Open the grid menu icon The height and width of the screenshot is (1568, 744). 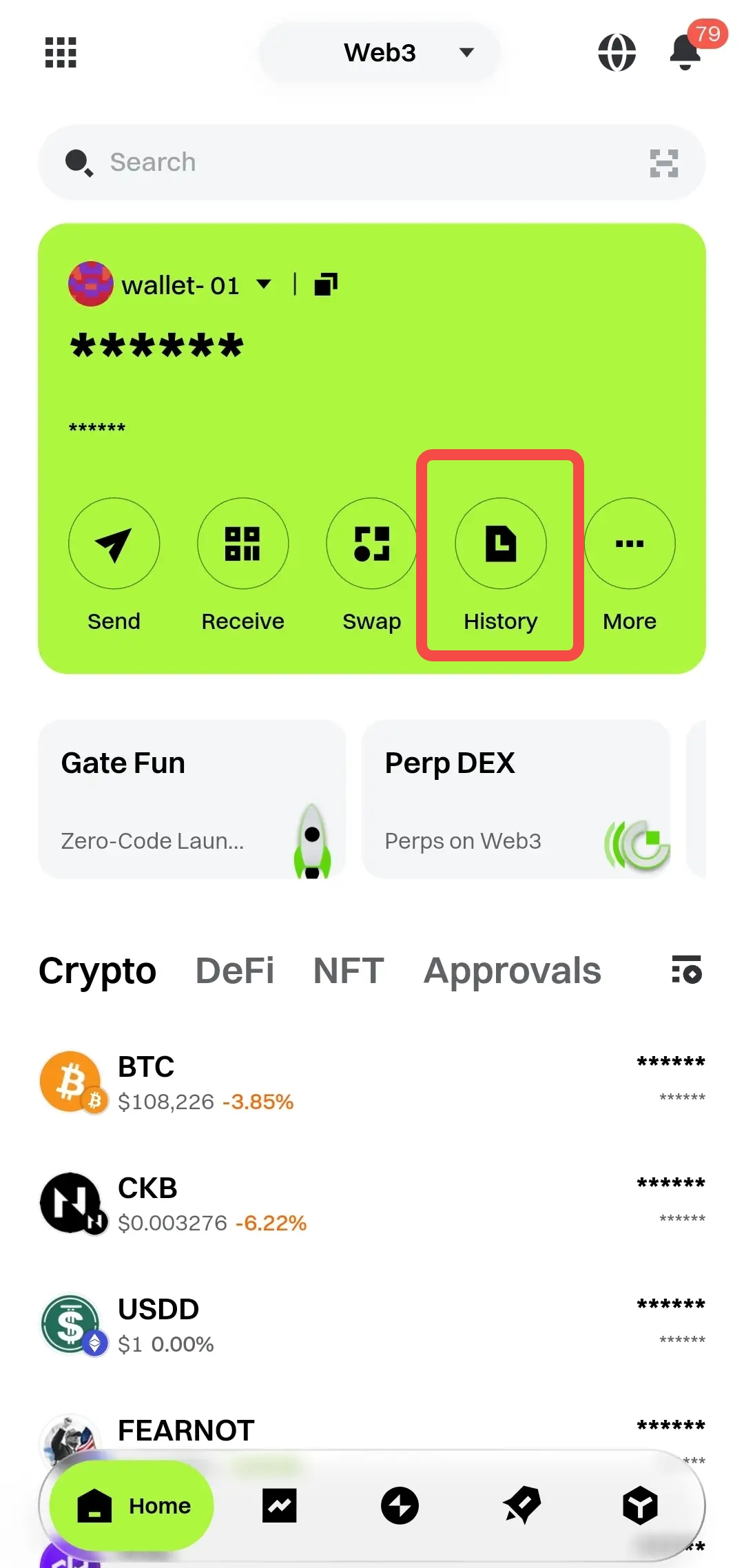tap(61, 52)
